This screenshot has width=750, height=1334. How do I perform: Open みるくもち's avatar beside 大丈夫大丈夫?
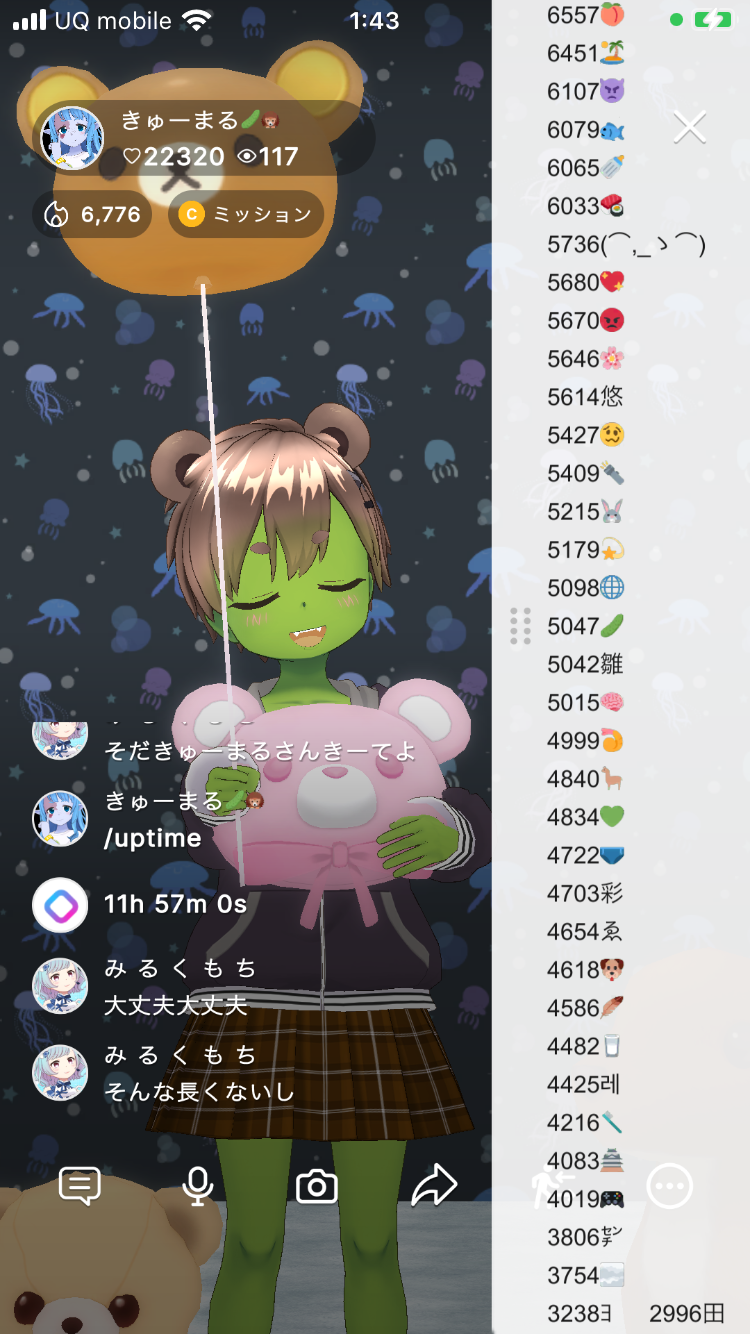click(61, 986)
